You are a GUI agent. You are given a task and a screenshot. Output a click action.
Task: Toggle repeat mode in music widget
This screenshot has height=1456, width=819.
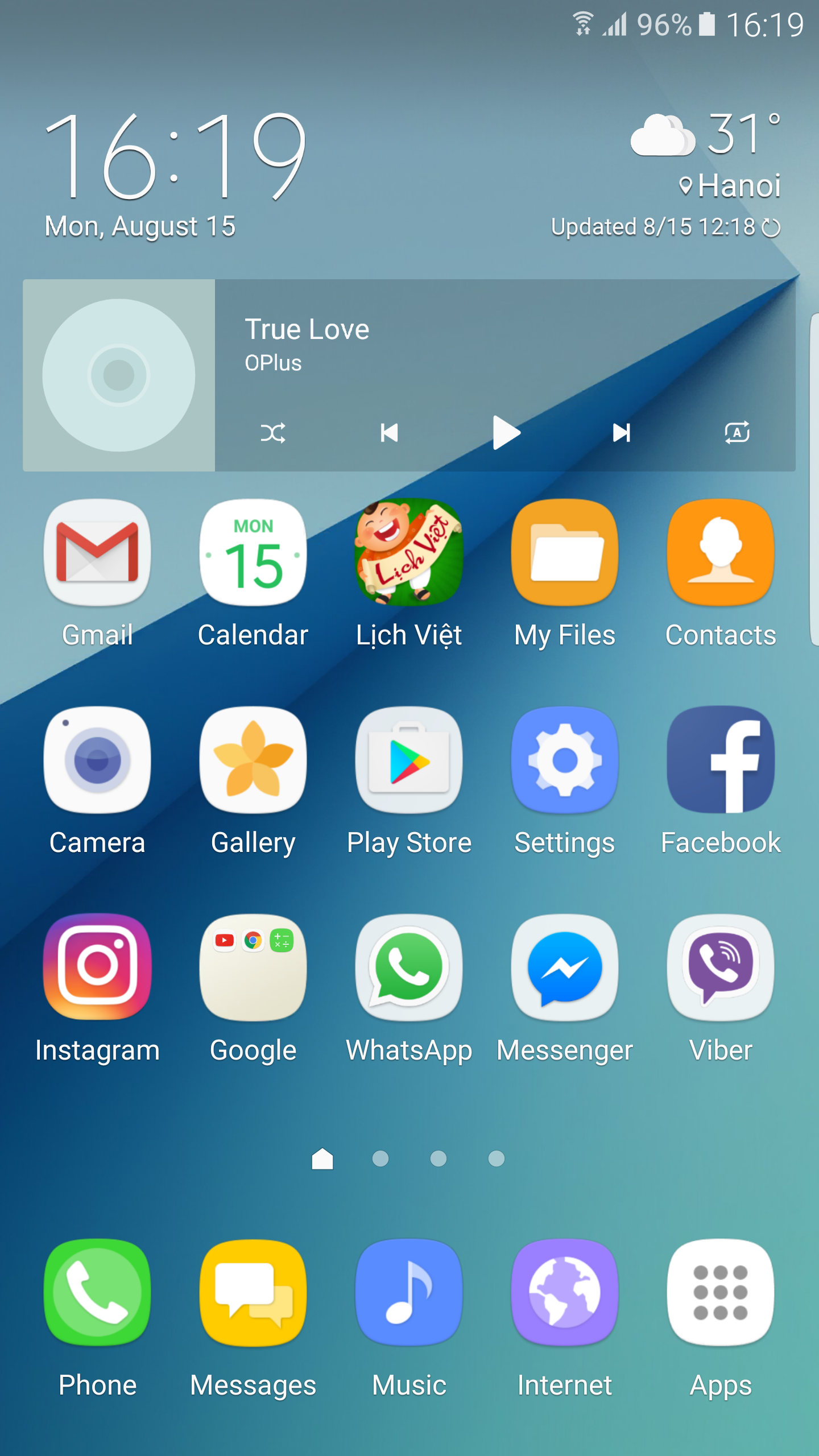tap(737, 433)
